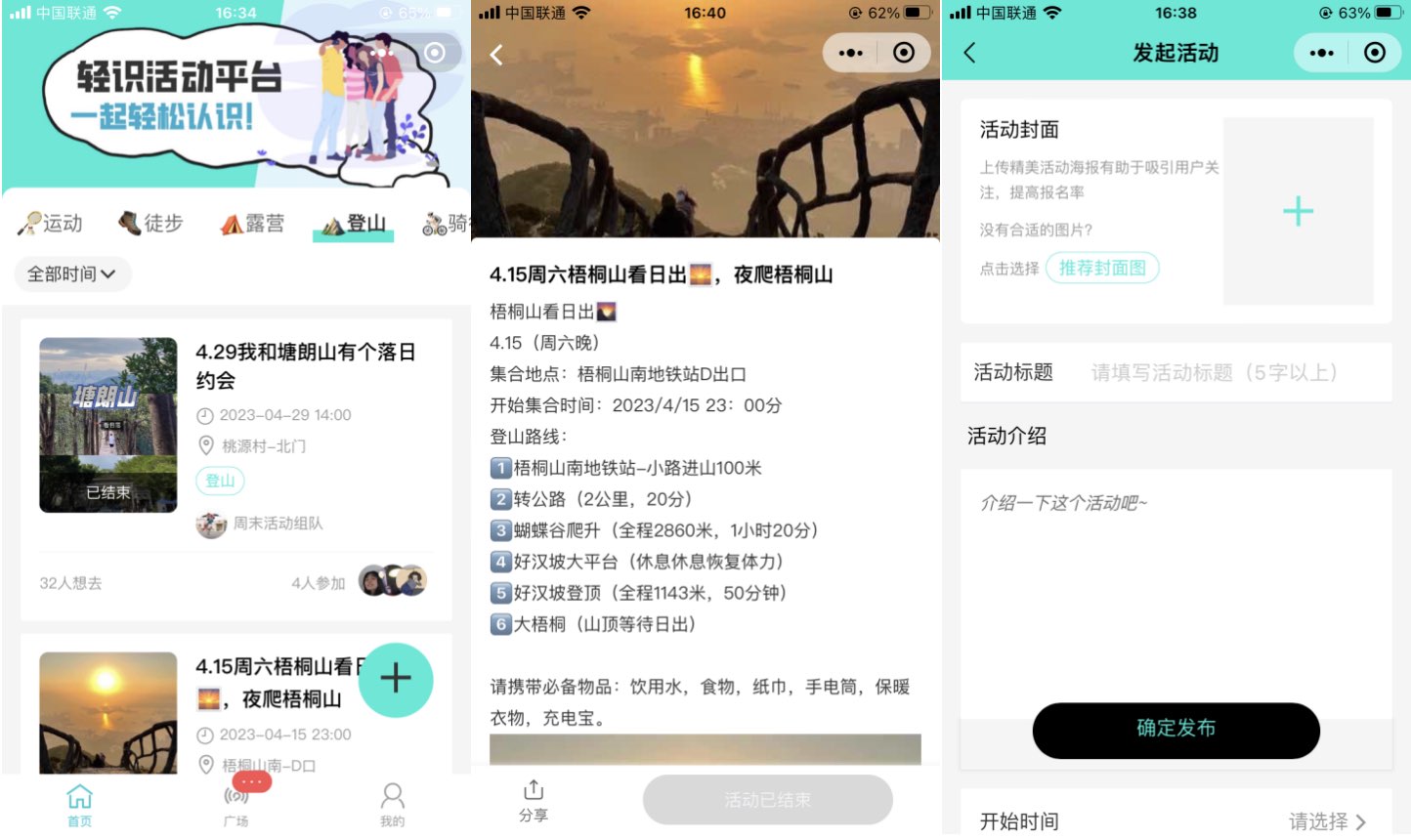Image resolution: width=1411 pixels, height=840 pixels.
Task: Open the overflow menu on 发起活动 page
Action: point(1322,53)
